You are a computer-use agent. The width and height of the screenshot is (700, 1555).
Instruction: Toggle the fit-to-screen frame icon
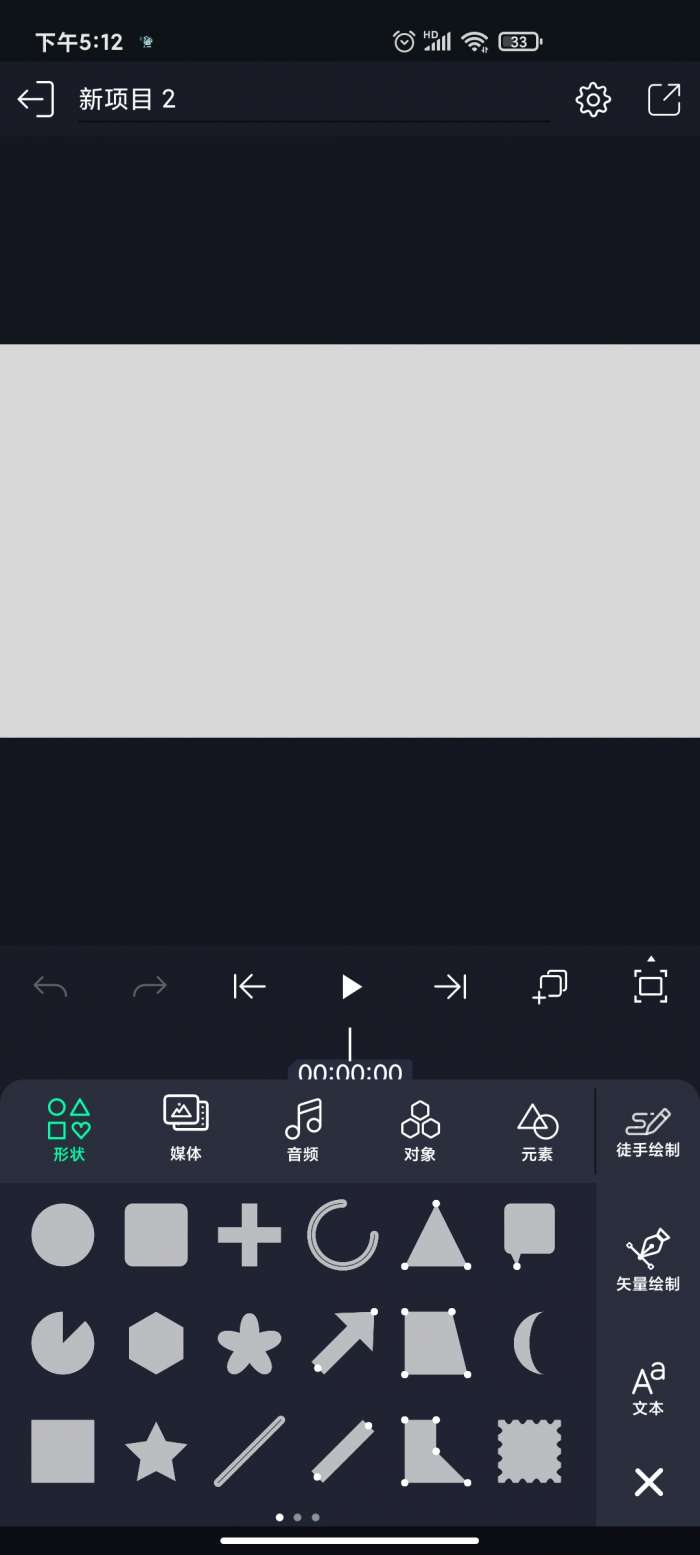point(650,986)
